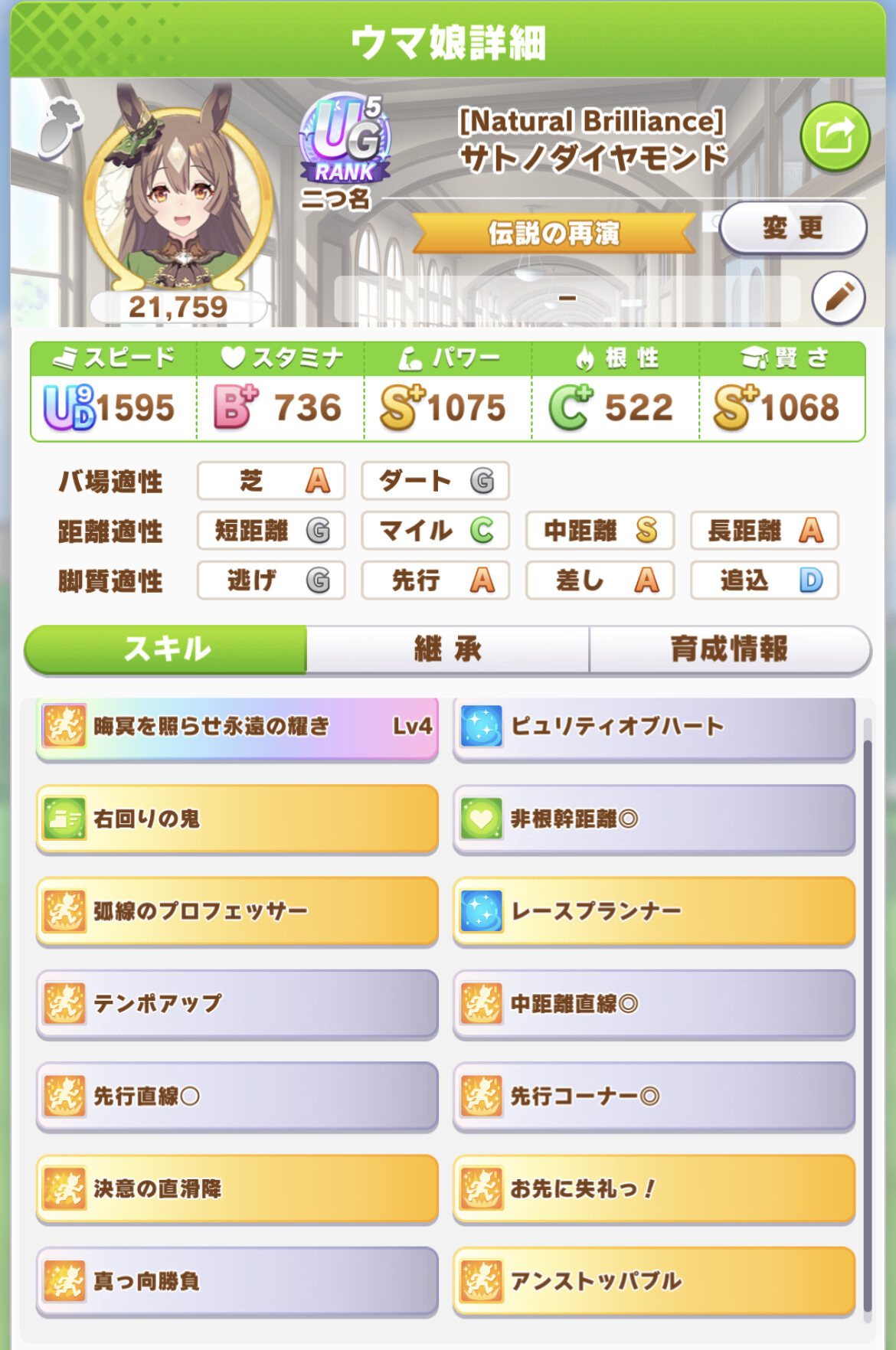Show details for 真っ向勝負
This screenshot has height=1350, width=896.
point(237,1281)
